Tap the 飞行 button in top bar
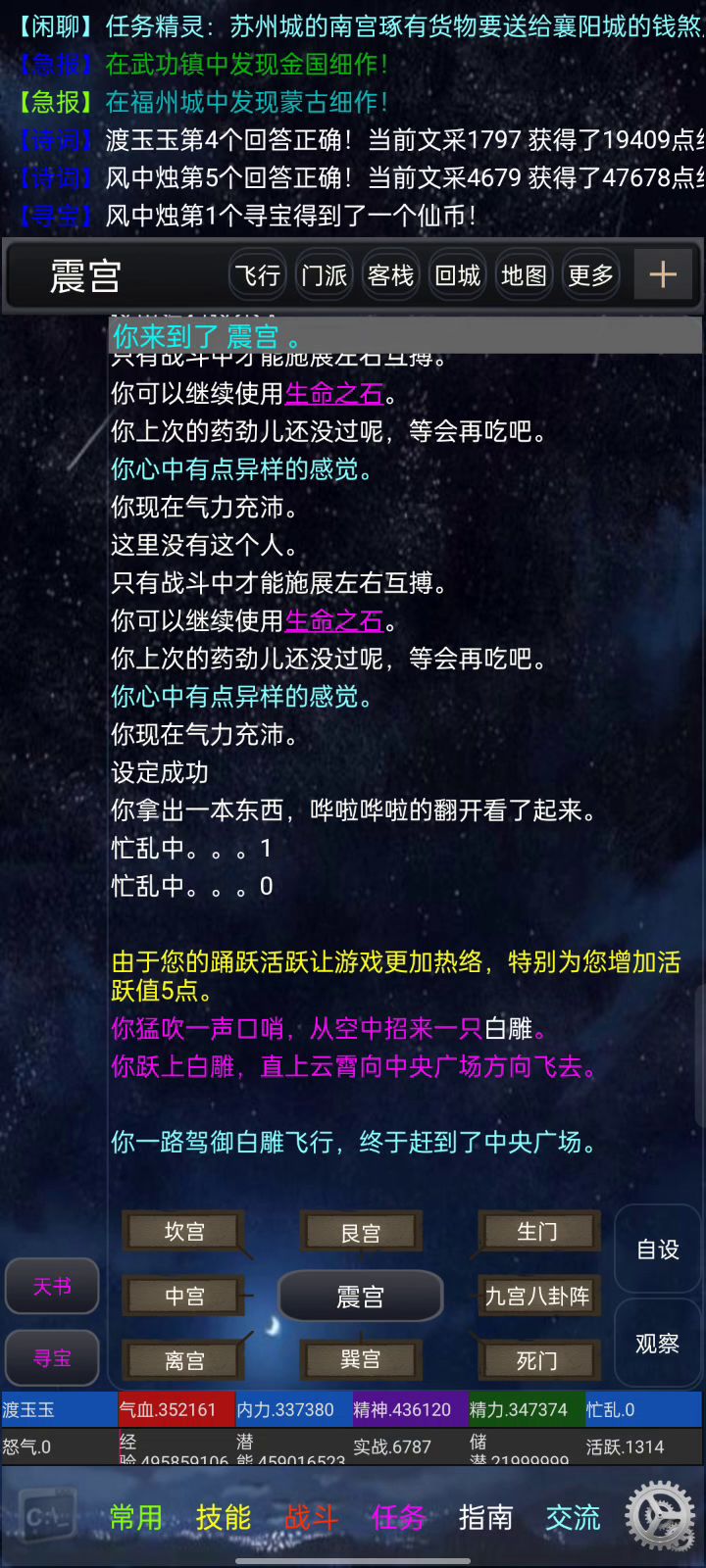Screen dimensions: 706x1568 coord(257,275)
